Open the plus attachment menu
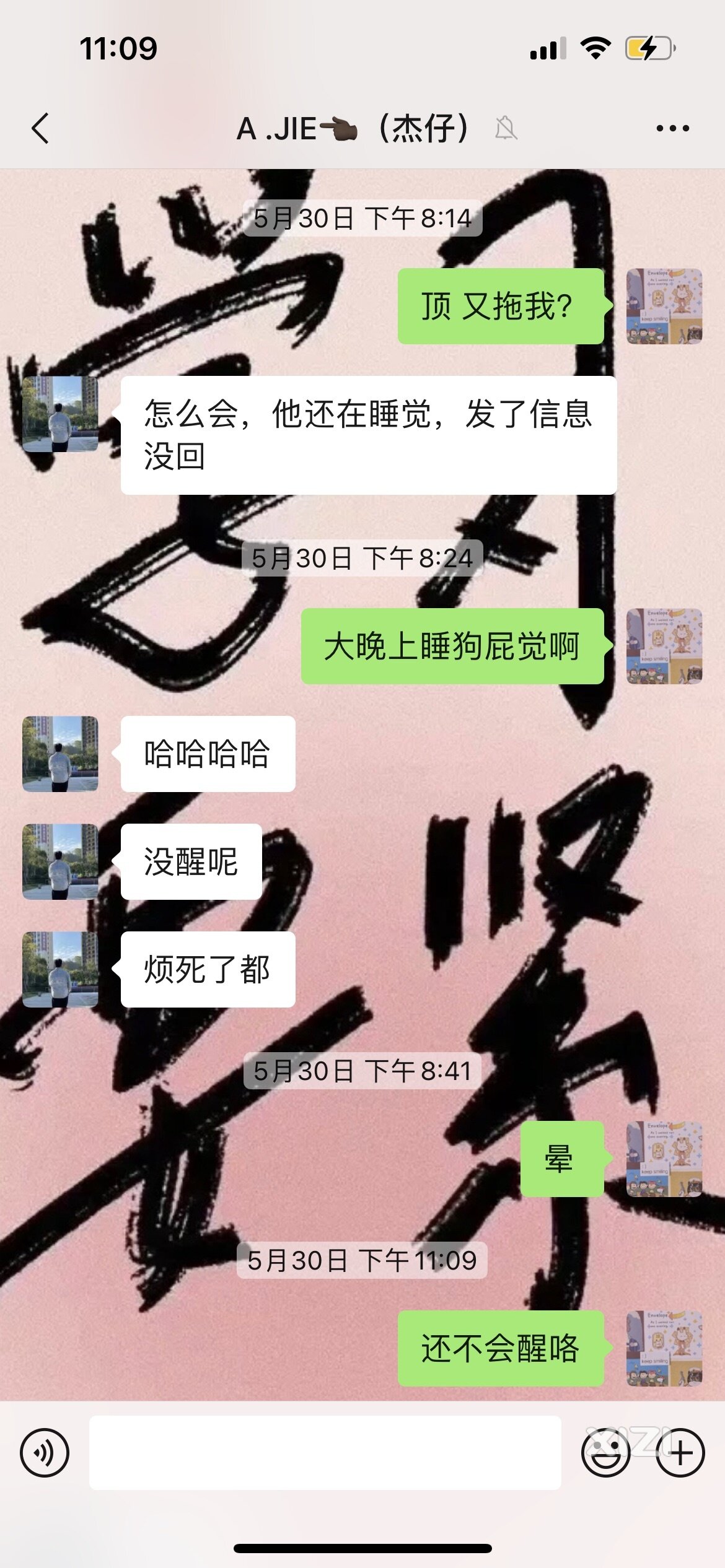This screenshot has height=1568, width=725. (x=680, y=1452)
